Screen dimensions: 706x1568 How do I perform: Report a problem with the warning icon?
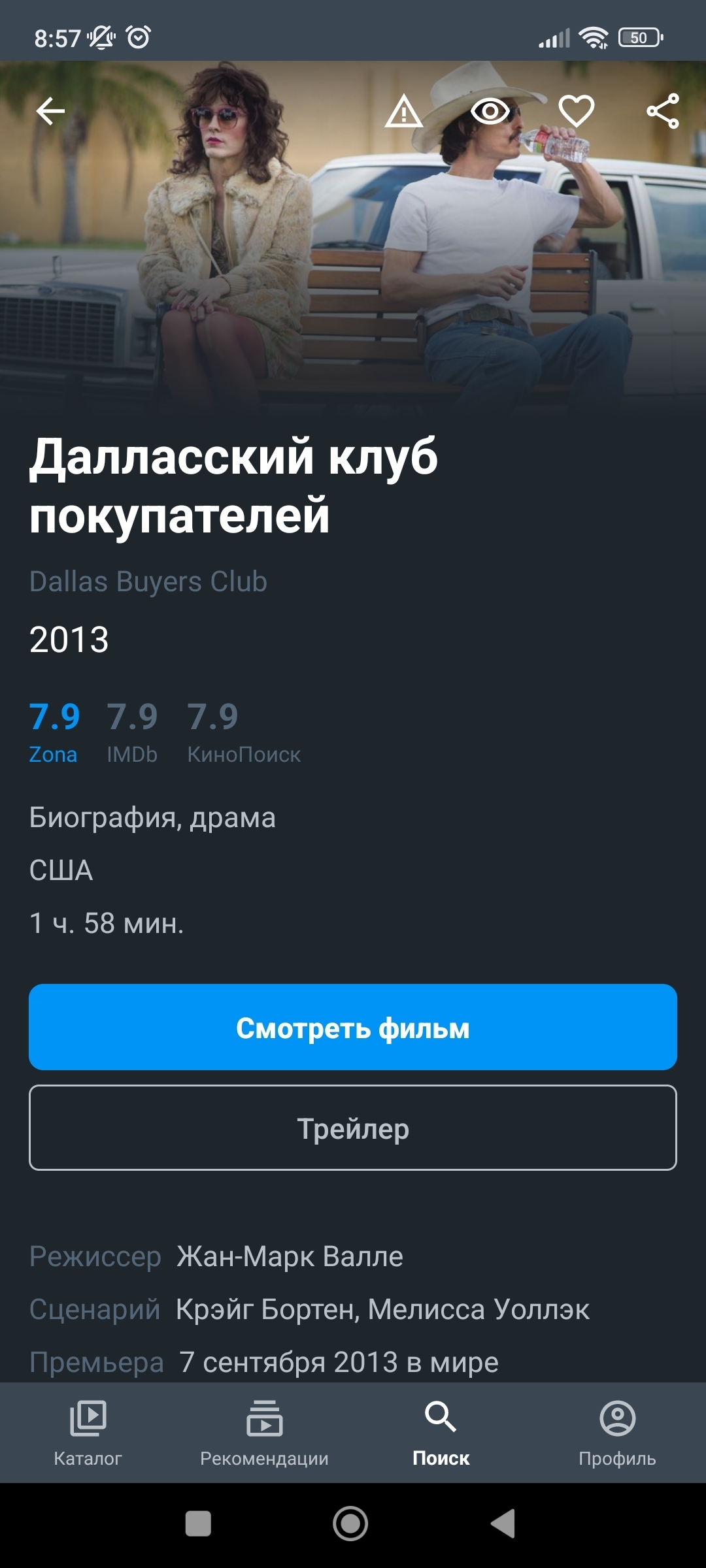(x=403, y=111)
